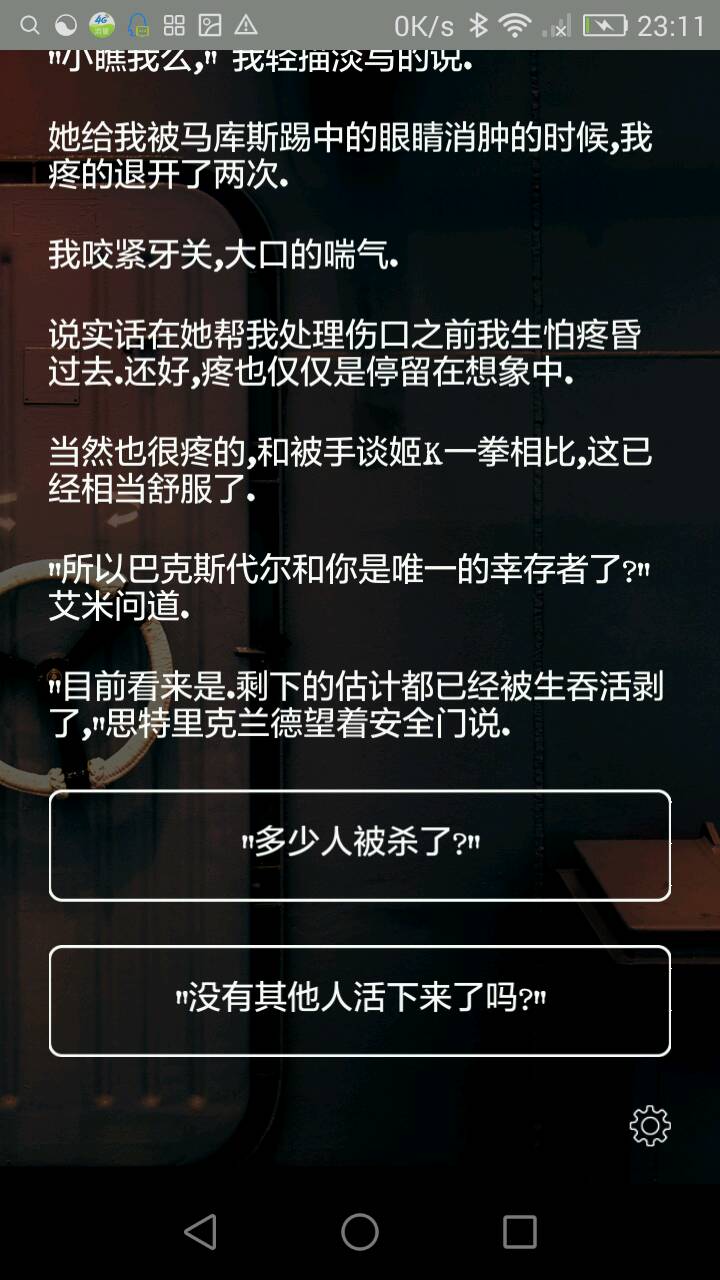Open the recent apps overview
The height and width of the screenshot is (1280, 720).
(519, 1231)
